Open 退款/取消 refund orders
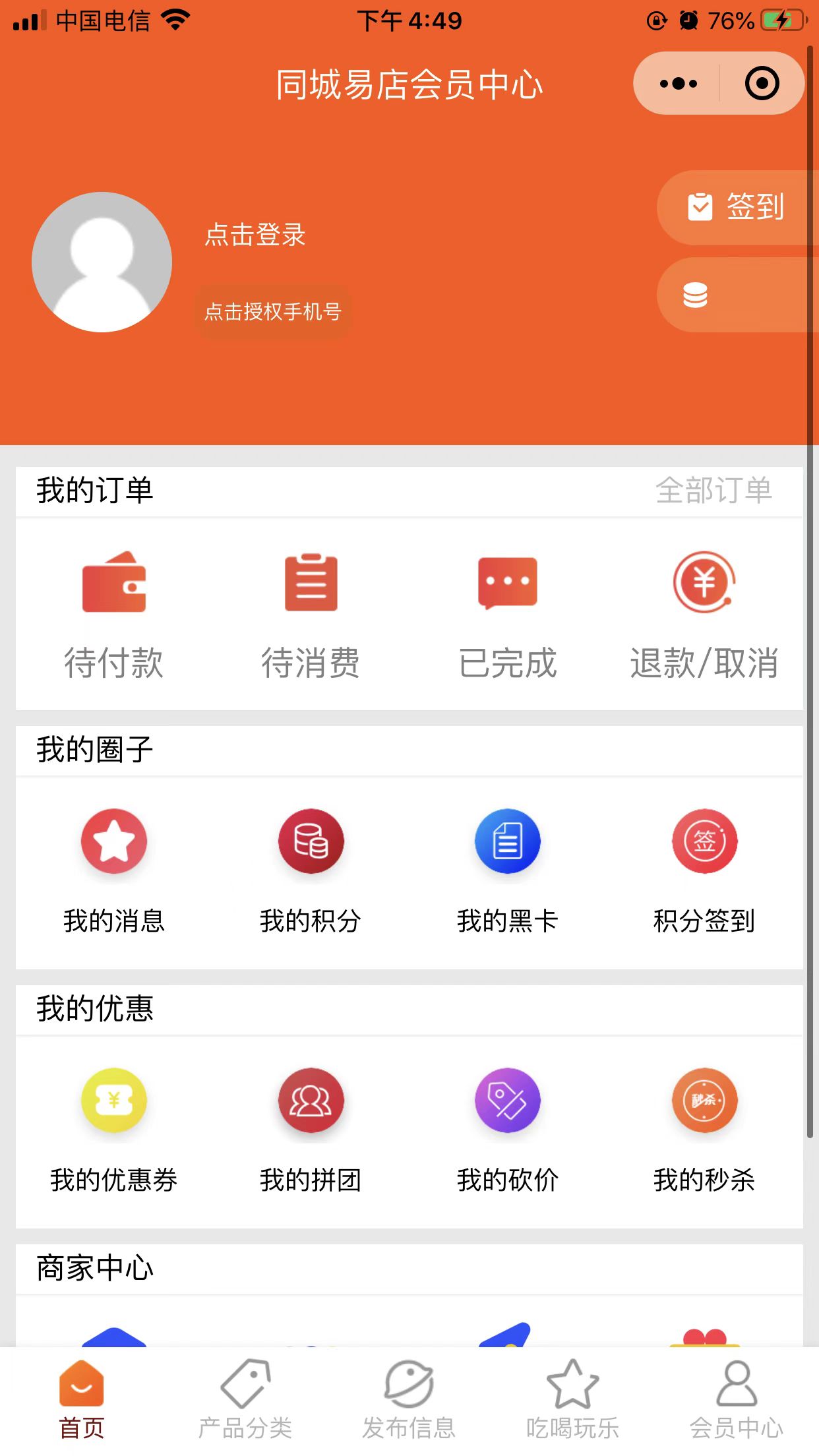 (704, 613)
